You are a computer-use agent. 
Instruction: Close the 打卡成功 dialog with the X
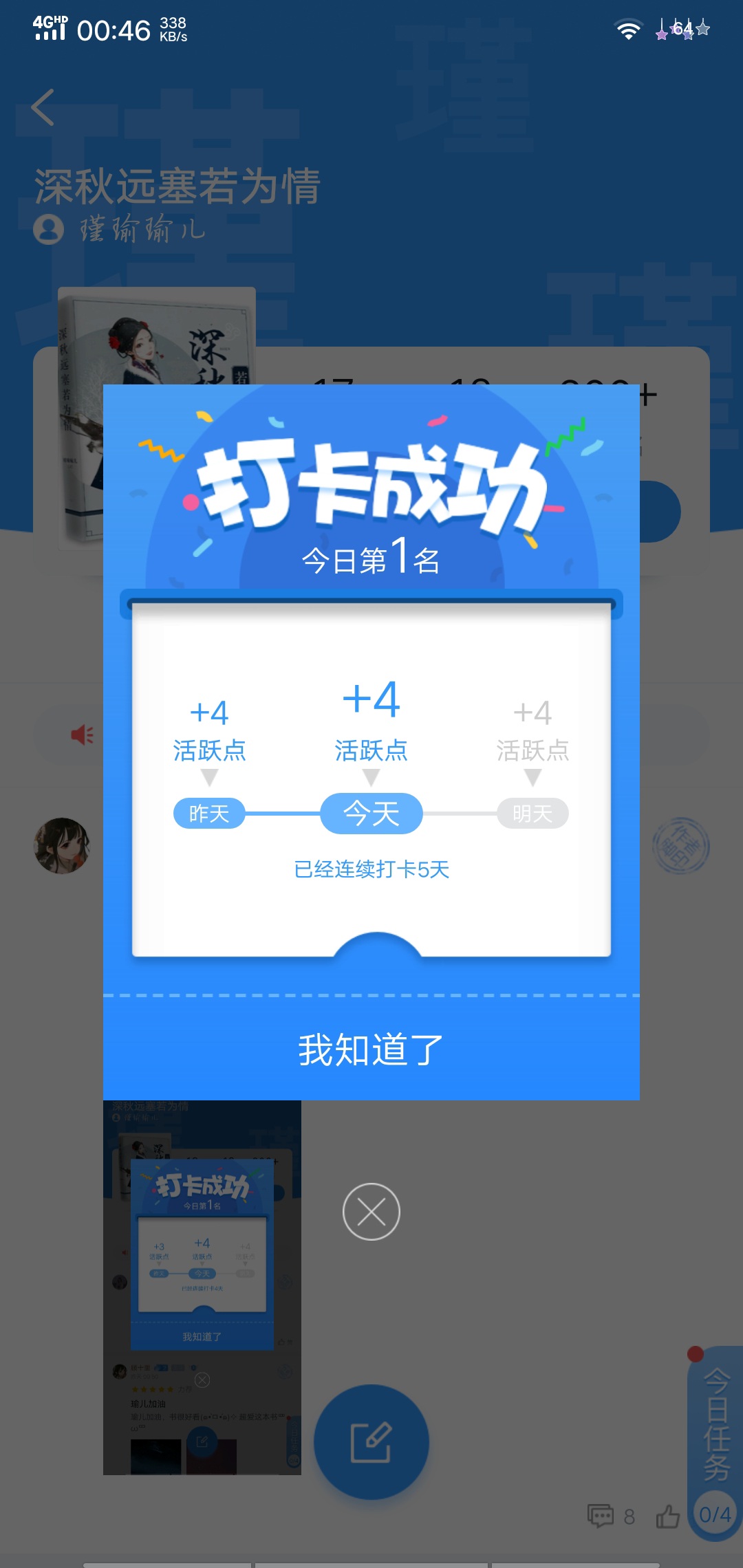coord(371,1212)
